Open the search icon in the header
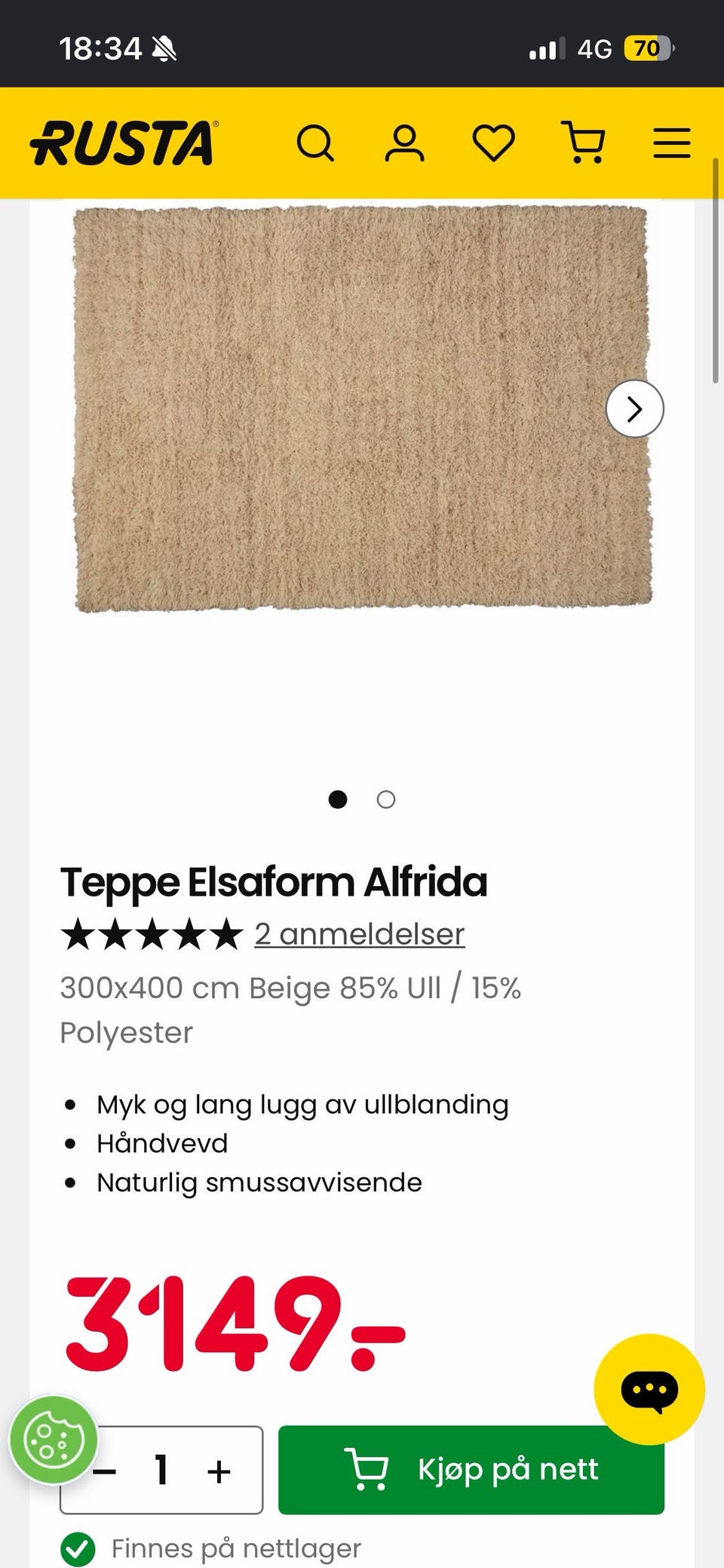Image resolution: width=724 pixels, height=1568 pixels. 315,143
